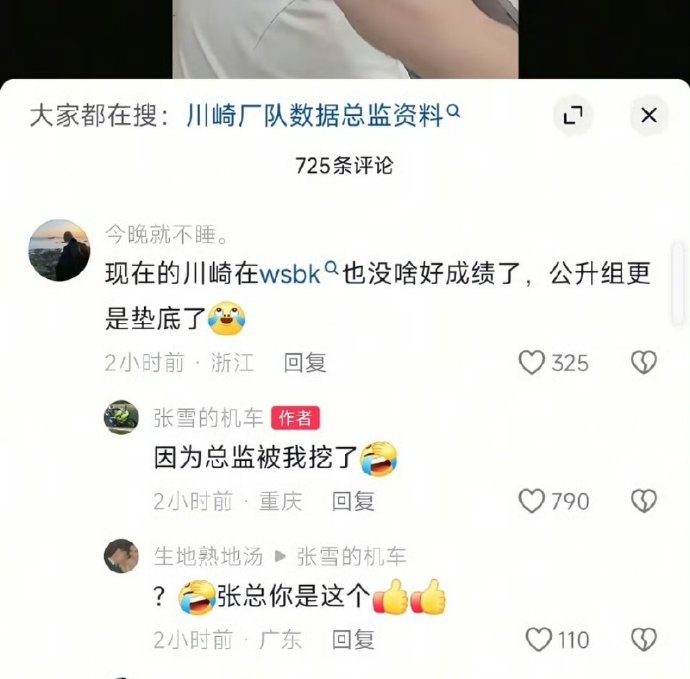This screenshot has width=690, height=679.
Task: Open the wsbk search link
Action: 290,274
